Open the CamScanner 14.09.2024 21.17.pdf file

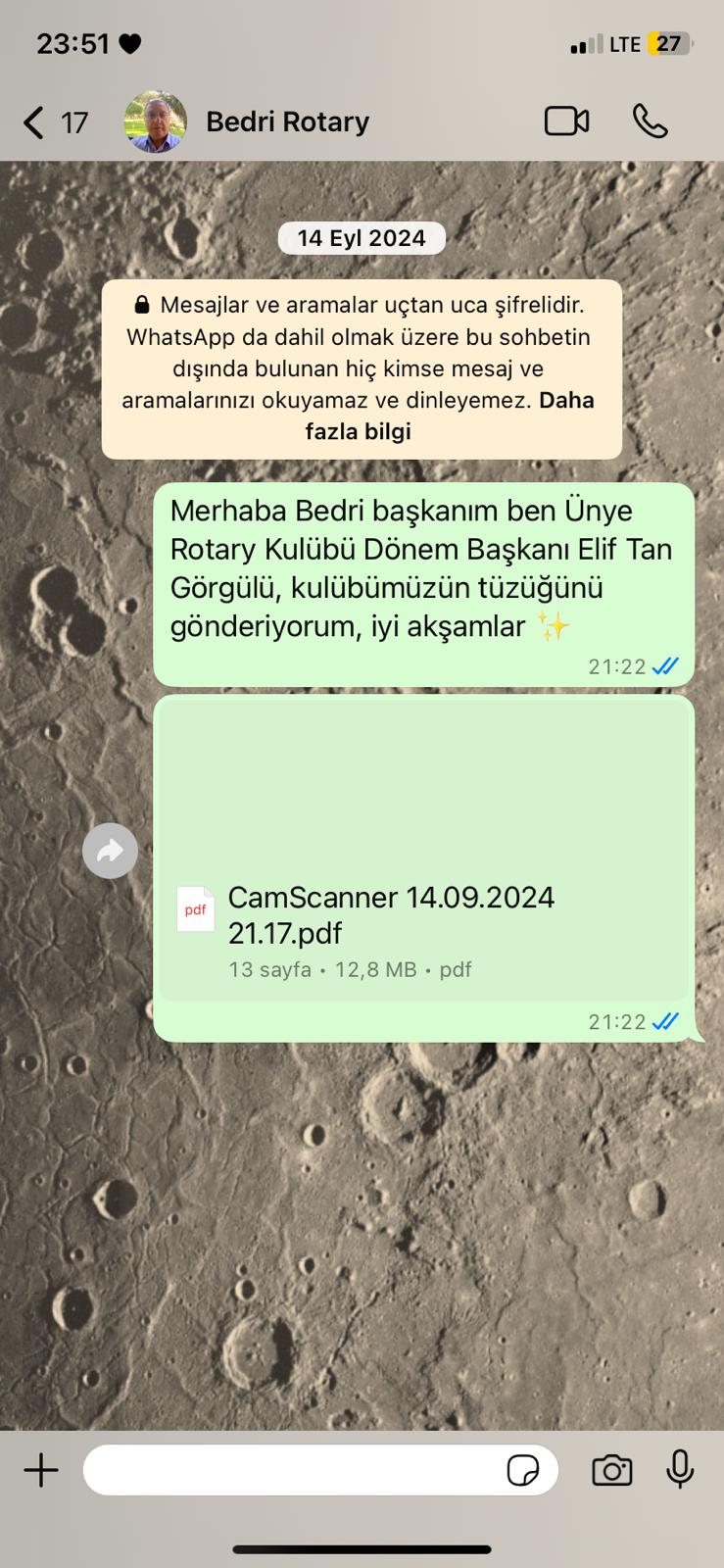[423, 849]
